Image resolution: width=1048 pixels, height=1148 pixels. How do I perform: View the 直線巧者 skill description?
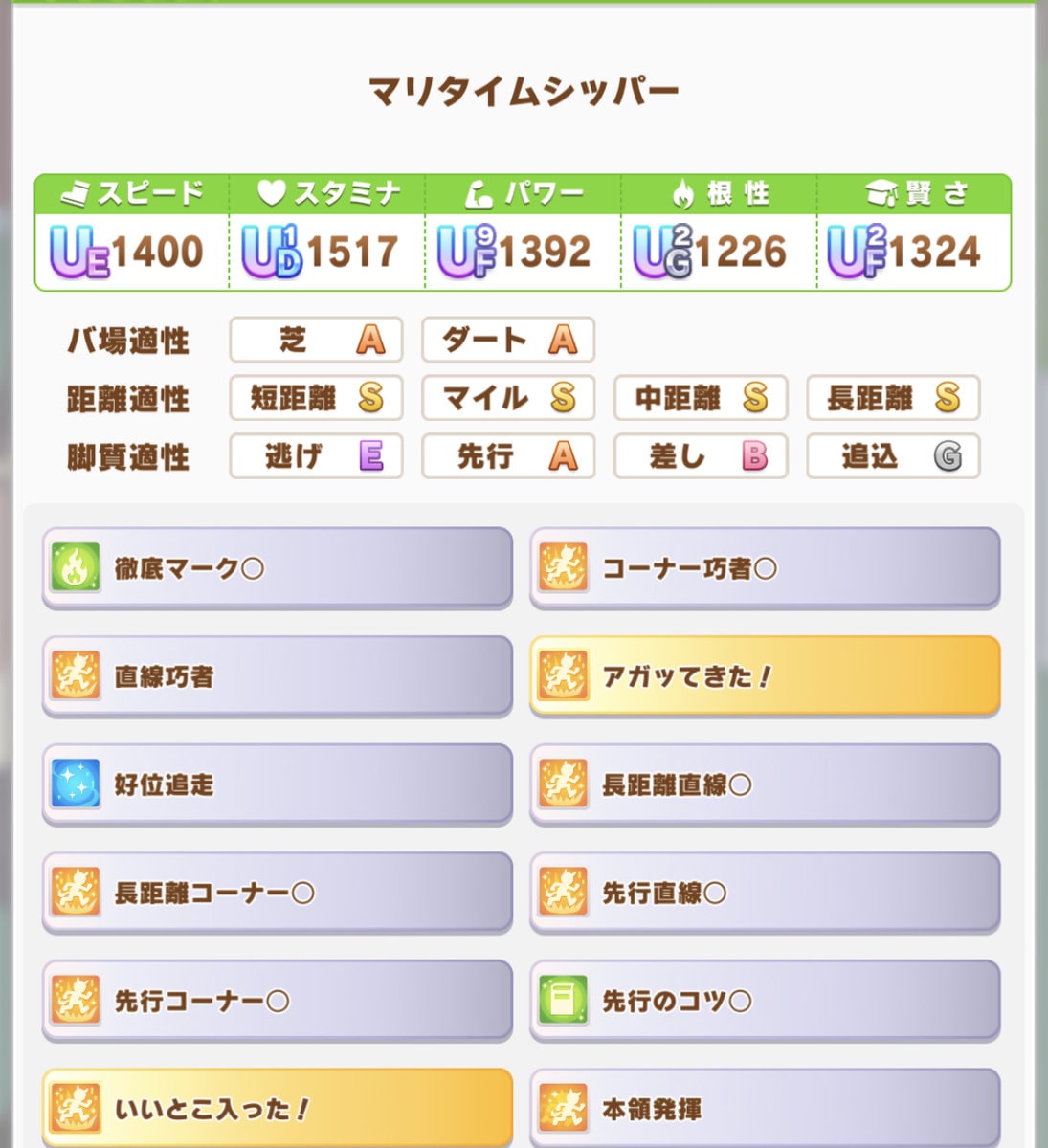pyautogui.click(x=277, y=676)
